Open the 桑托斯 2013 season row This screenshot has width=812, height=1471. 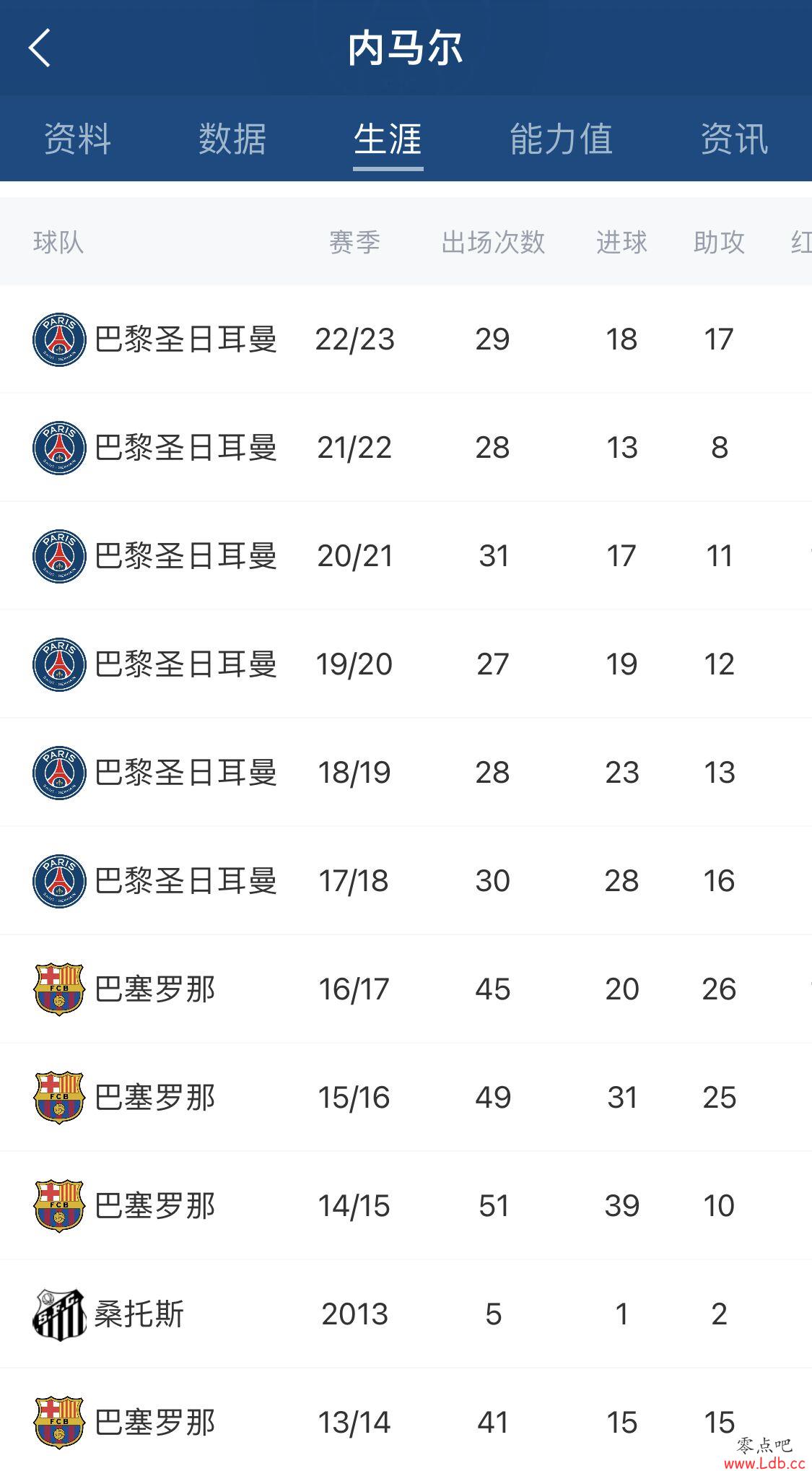[x=406, y=1314]
